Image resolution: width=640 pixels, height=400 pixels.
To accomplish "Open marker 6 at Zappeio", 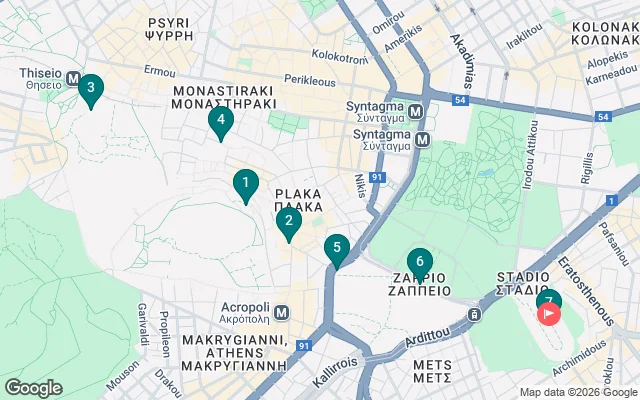I will tap(419, 262).
